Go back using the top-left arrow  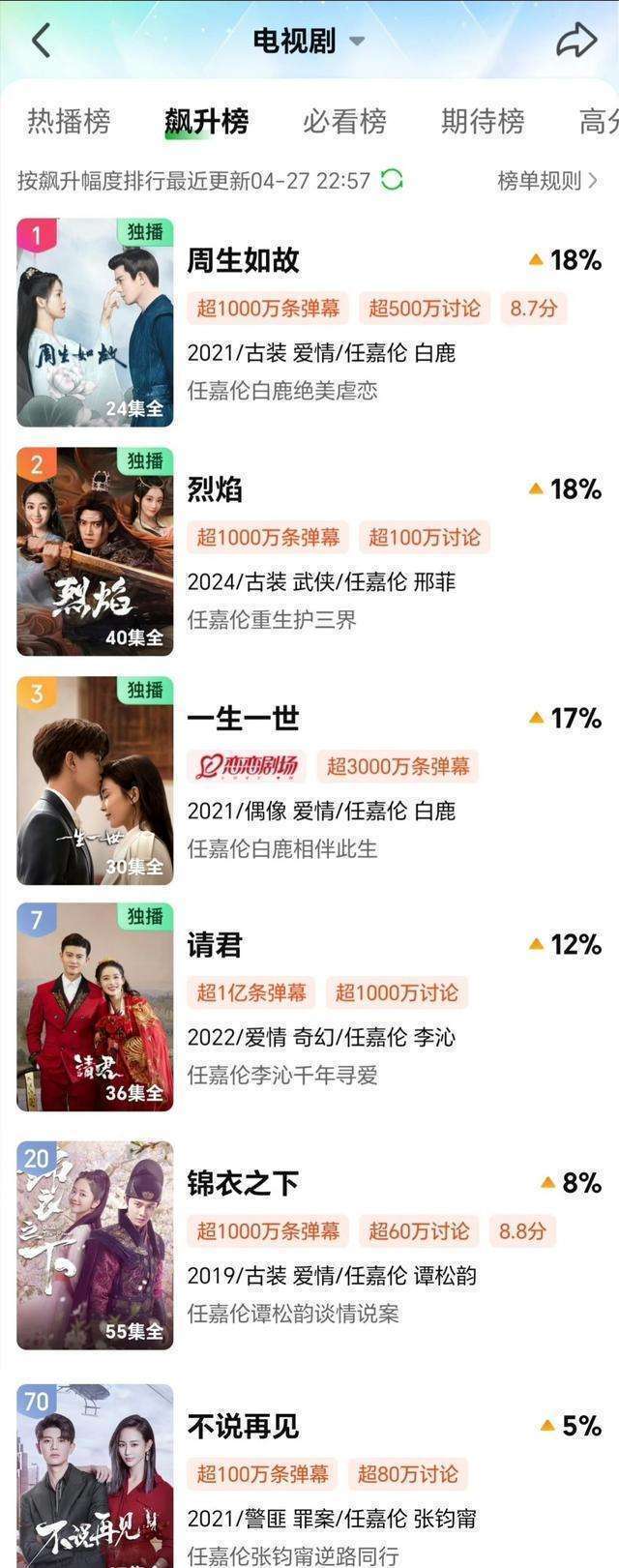coord(41,41)
